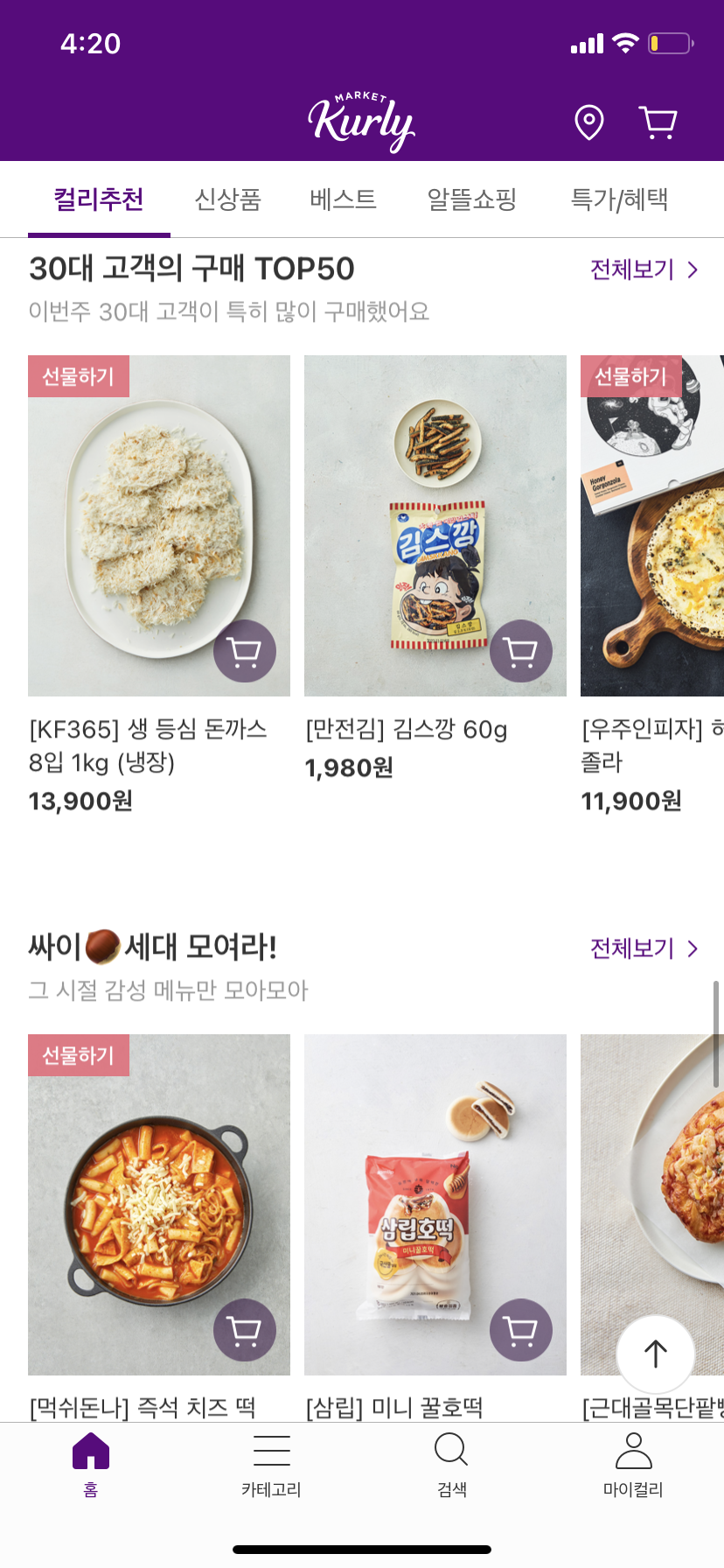Jump back to top with arrow button
This screenshot has height=1568, width=724.
[656, 1354]
